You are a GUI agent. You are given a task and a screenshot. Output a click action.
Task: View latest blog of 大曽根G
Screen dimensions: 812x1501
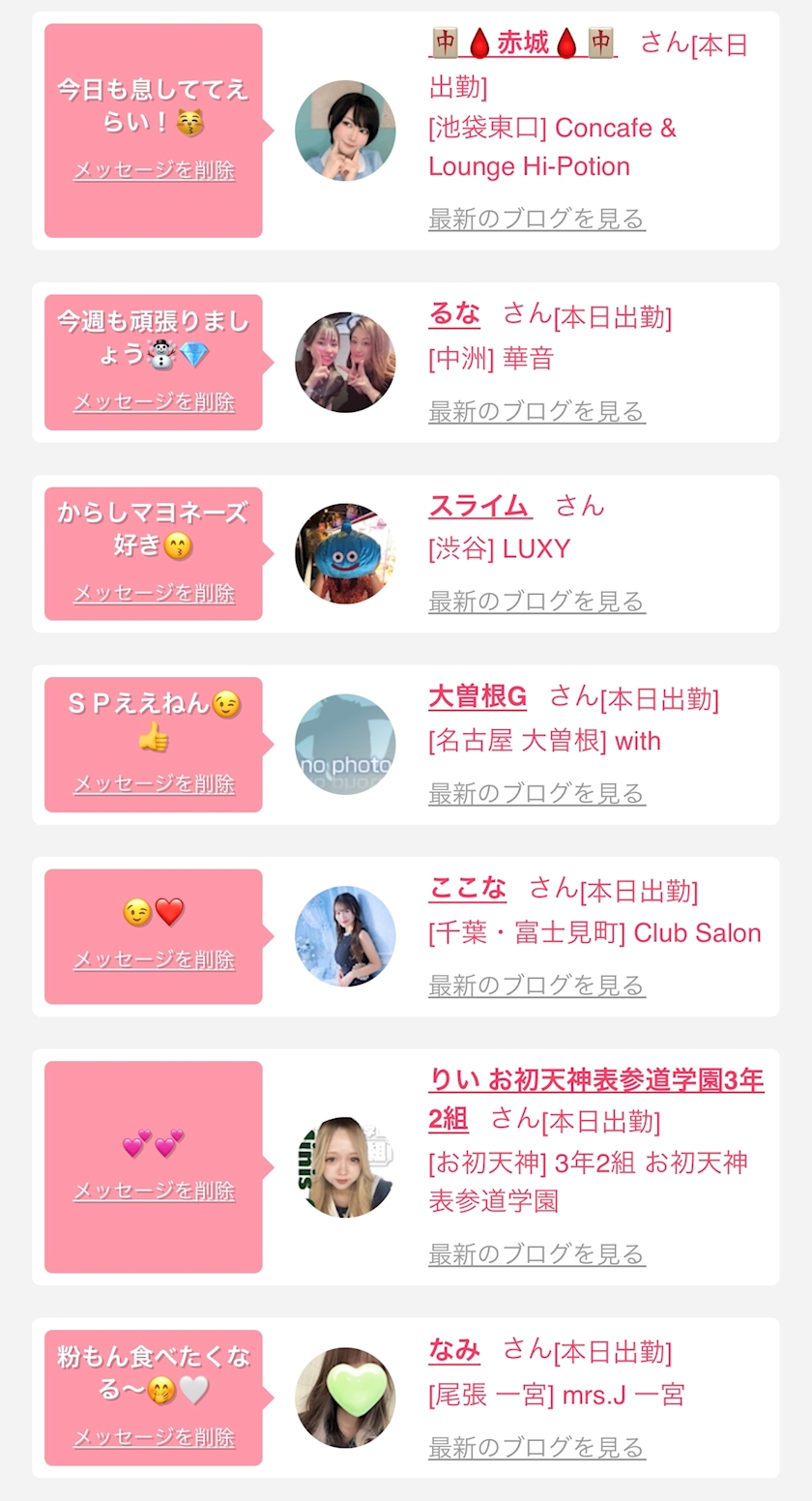536,794
